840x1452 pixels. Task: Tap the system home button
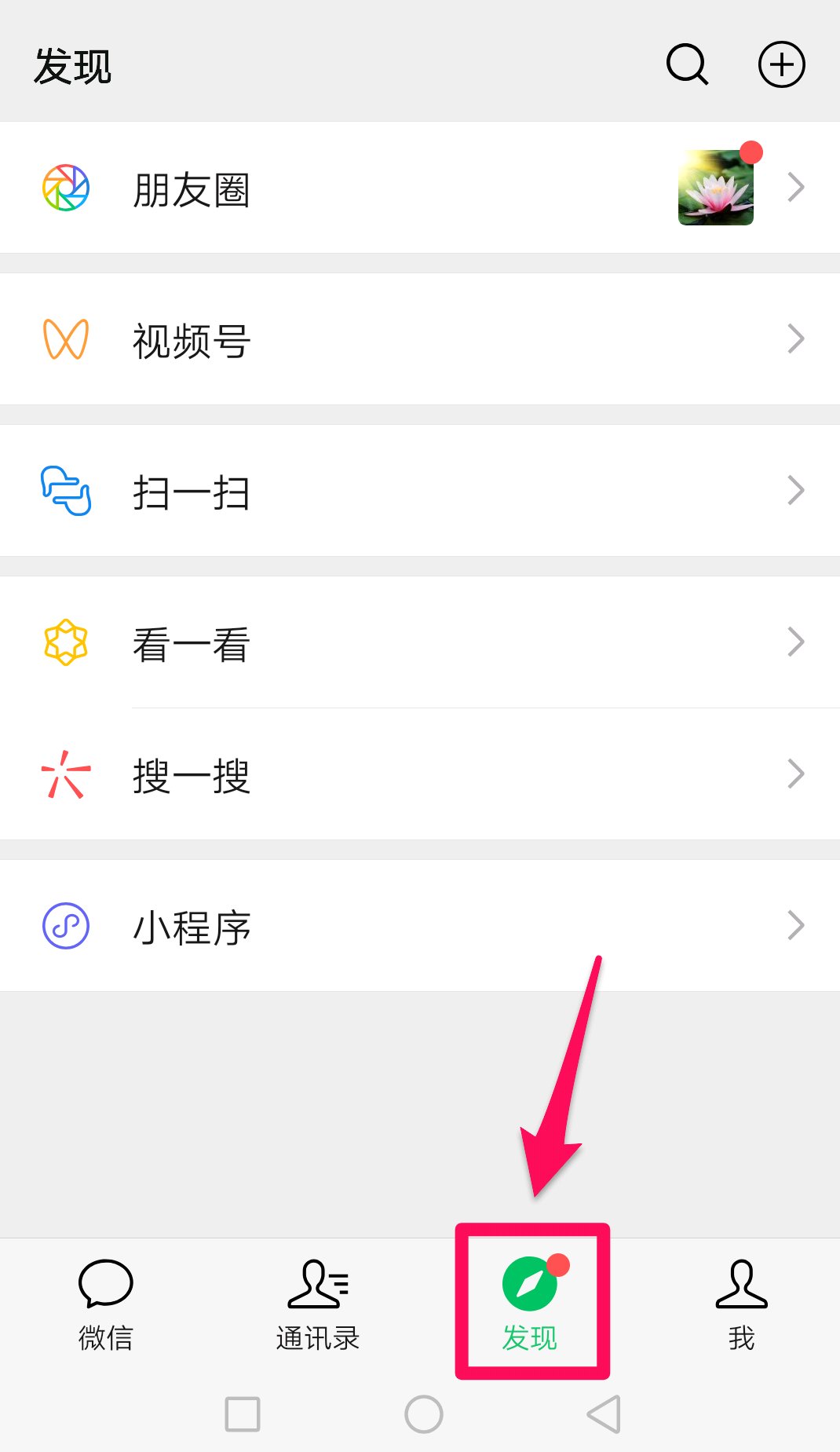click(x=424, y=1414)
